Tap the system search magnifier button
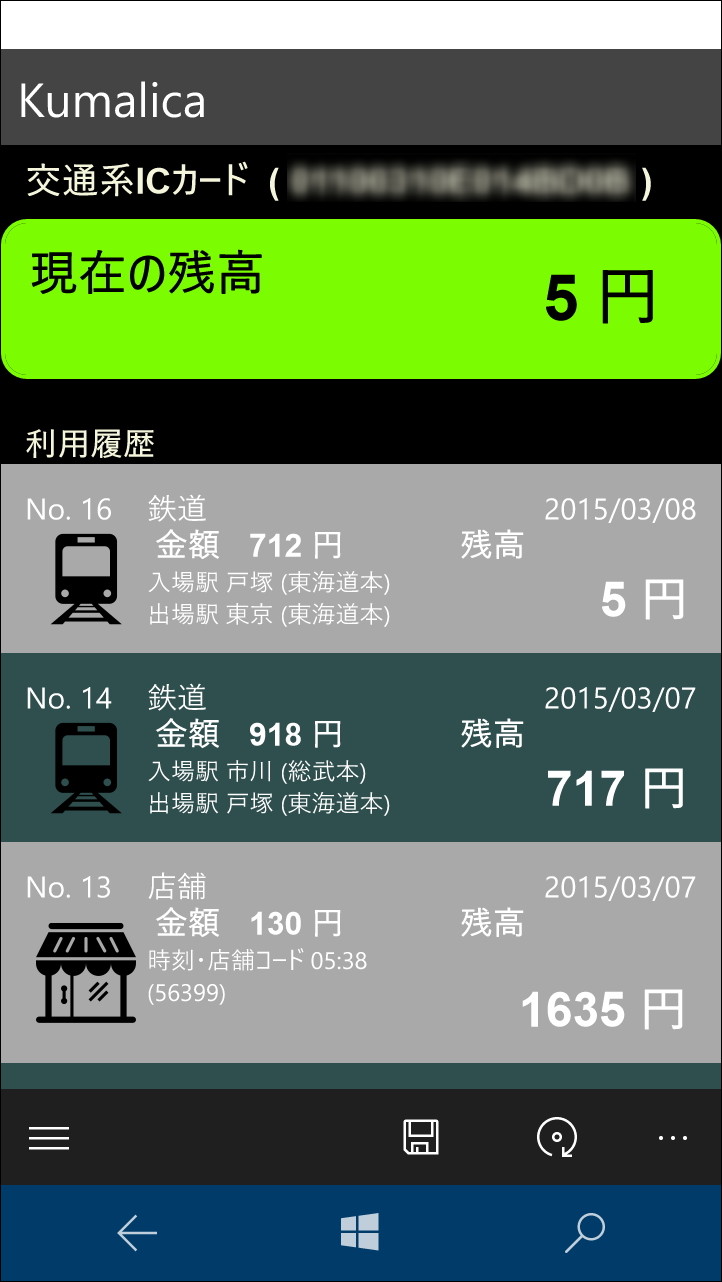 tap(584, 1233)
